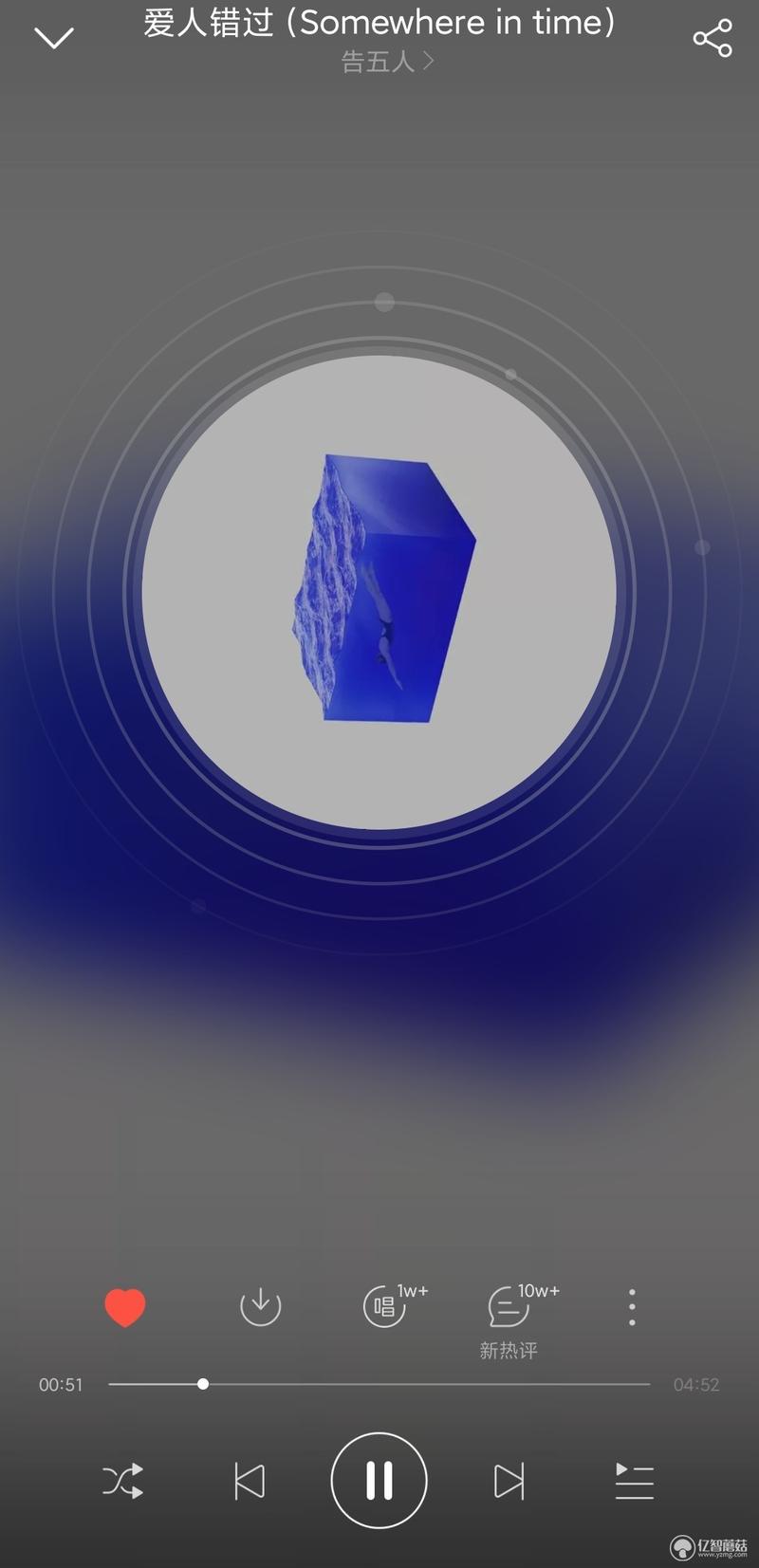This screenshot has width=759, height=1568.
Task: Collapse the player with the down arrow
Action: (x=54, y=38)
